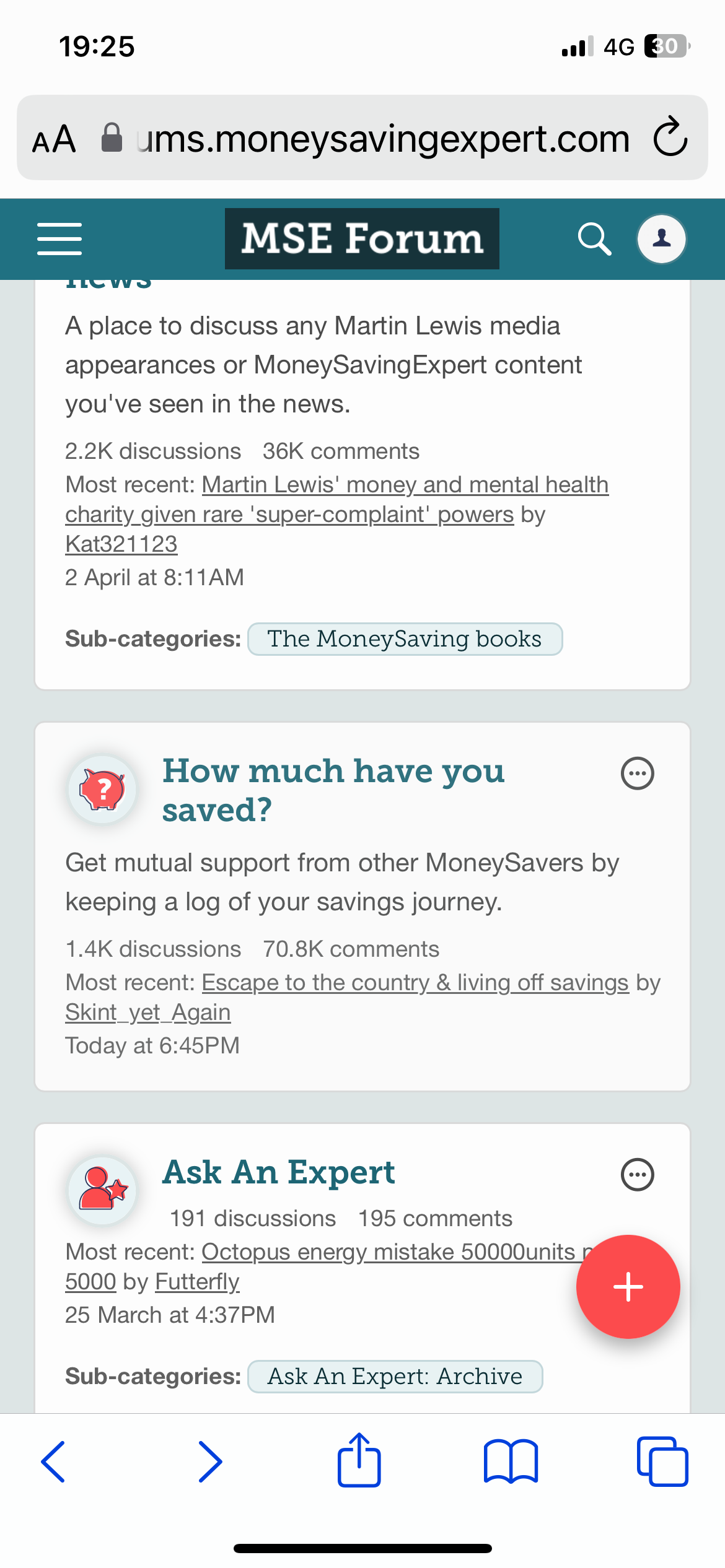Open the 'How much have you saved?' category
Screen dimensions: 725x1568
[x=333, y=790]
